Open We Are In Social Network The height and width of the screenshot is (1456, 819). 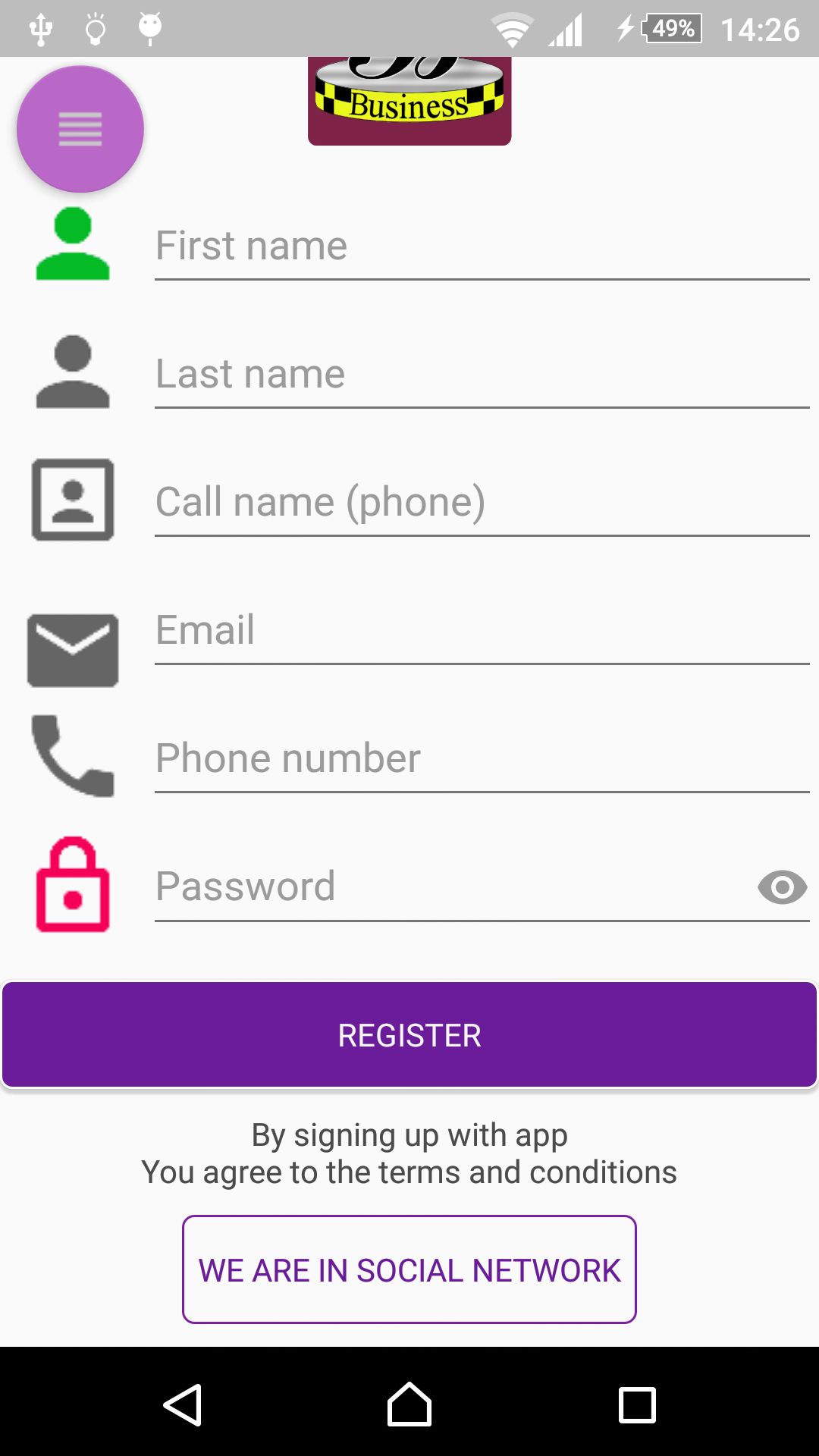pos(409,1270)
